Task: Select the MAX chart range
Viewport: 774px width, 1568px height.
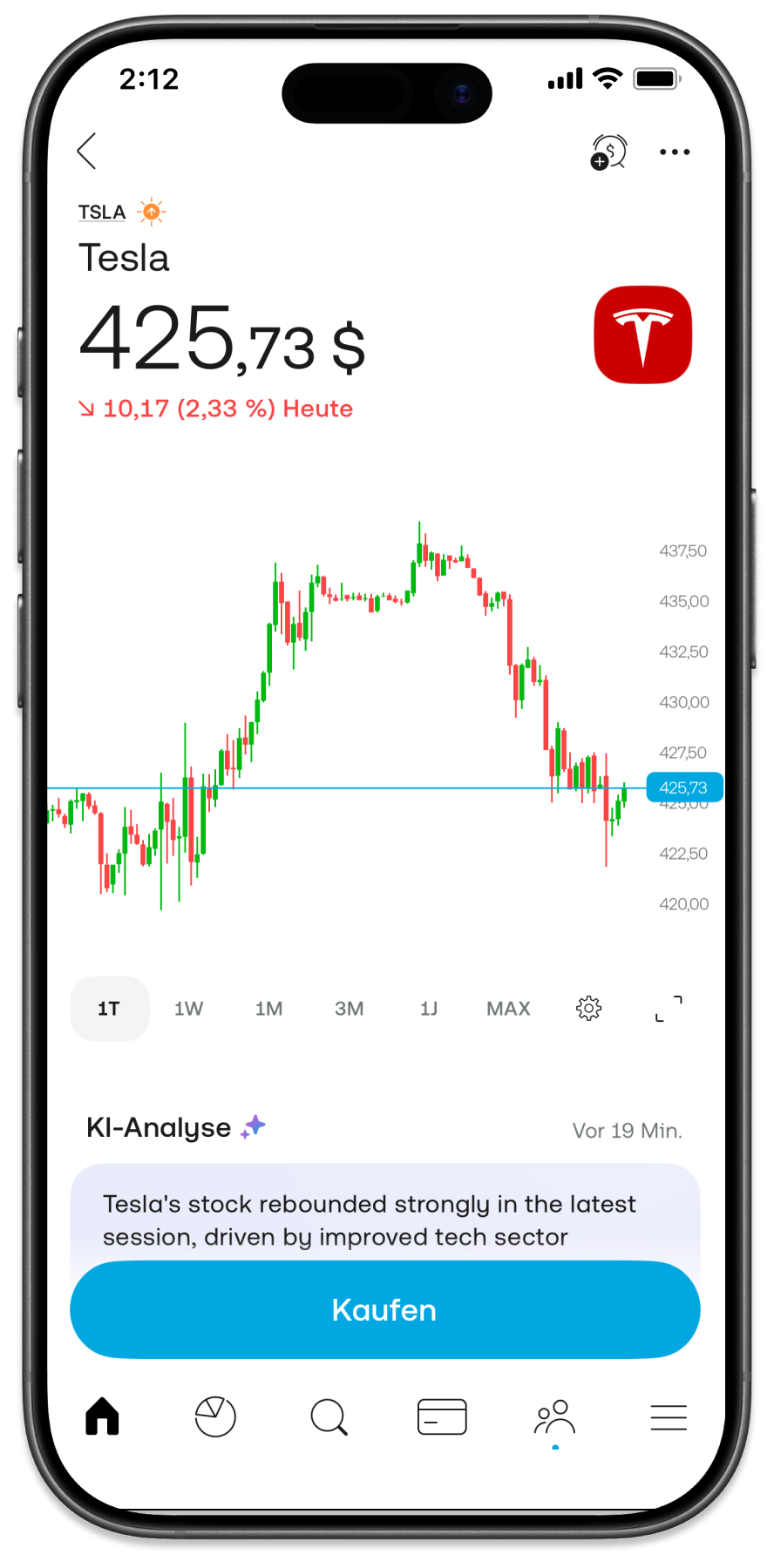Action: [x=508, y=1009]
